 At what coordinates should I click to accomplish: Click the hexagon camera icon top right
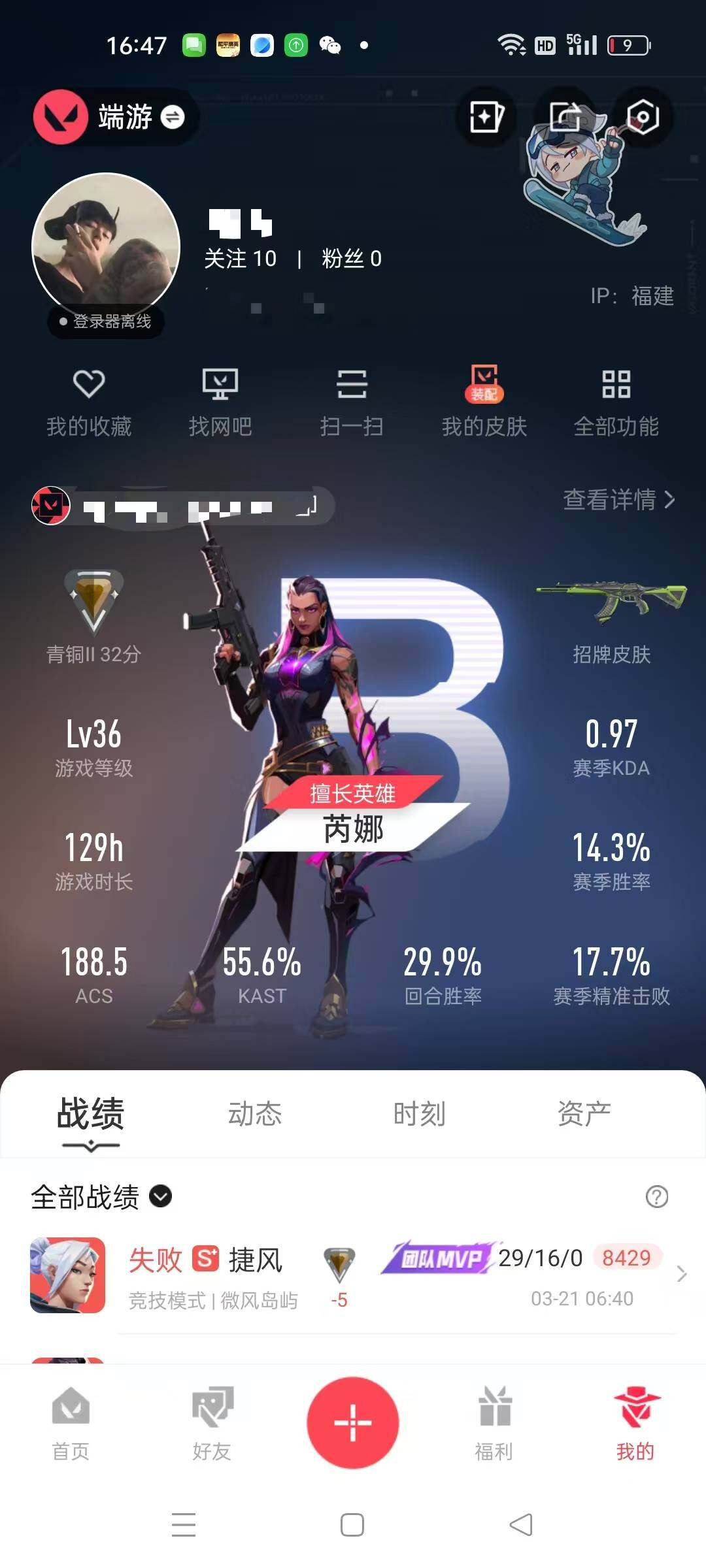pos(642,118)
